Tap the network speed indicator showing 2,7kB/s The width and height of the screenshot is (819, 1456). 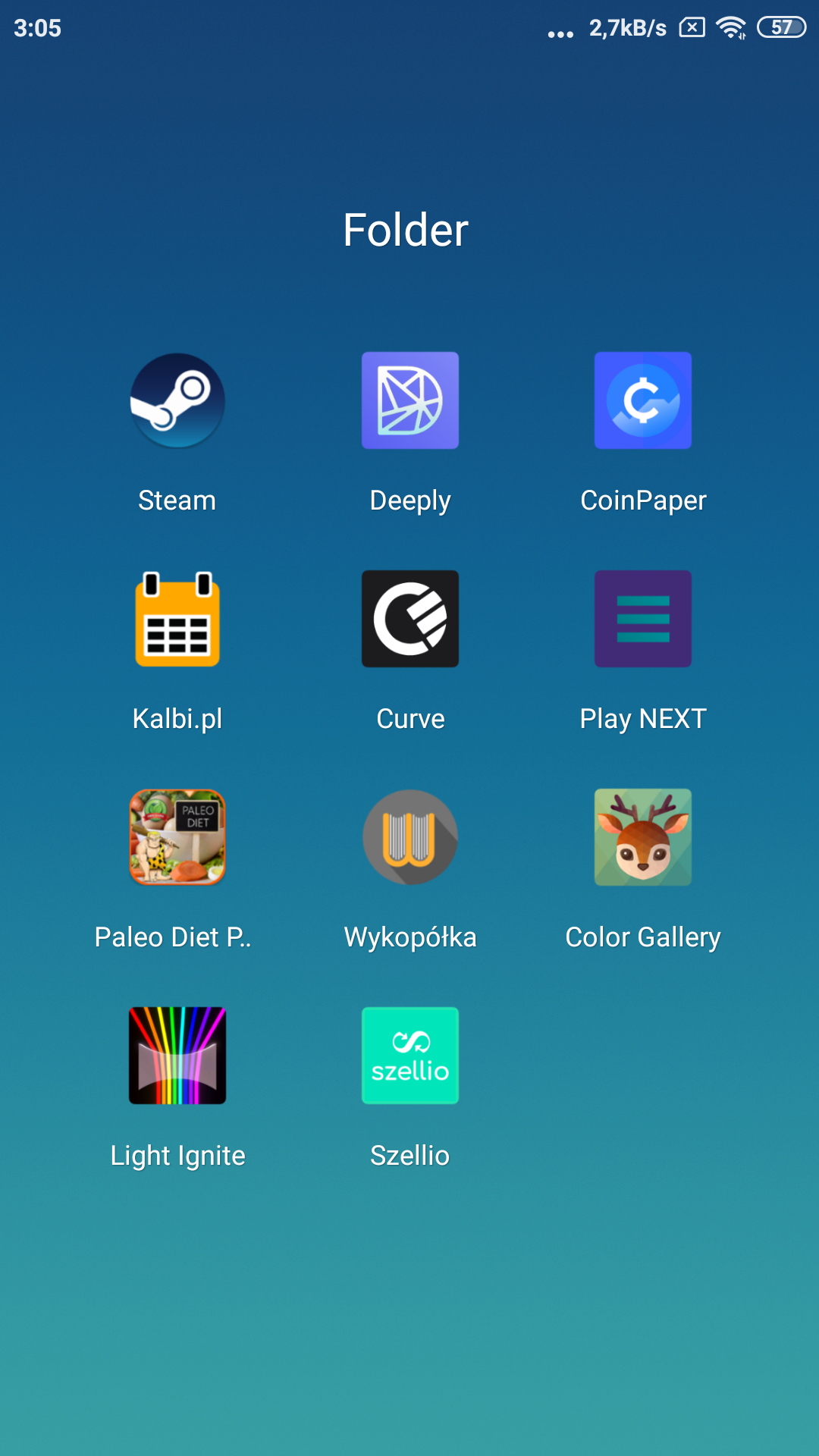click(627, 27)
